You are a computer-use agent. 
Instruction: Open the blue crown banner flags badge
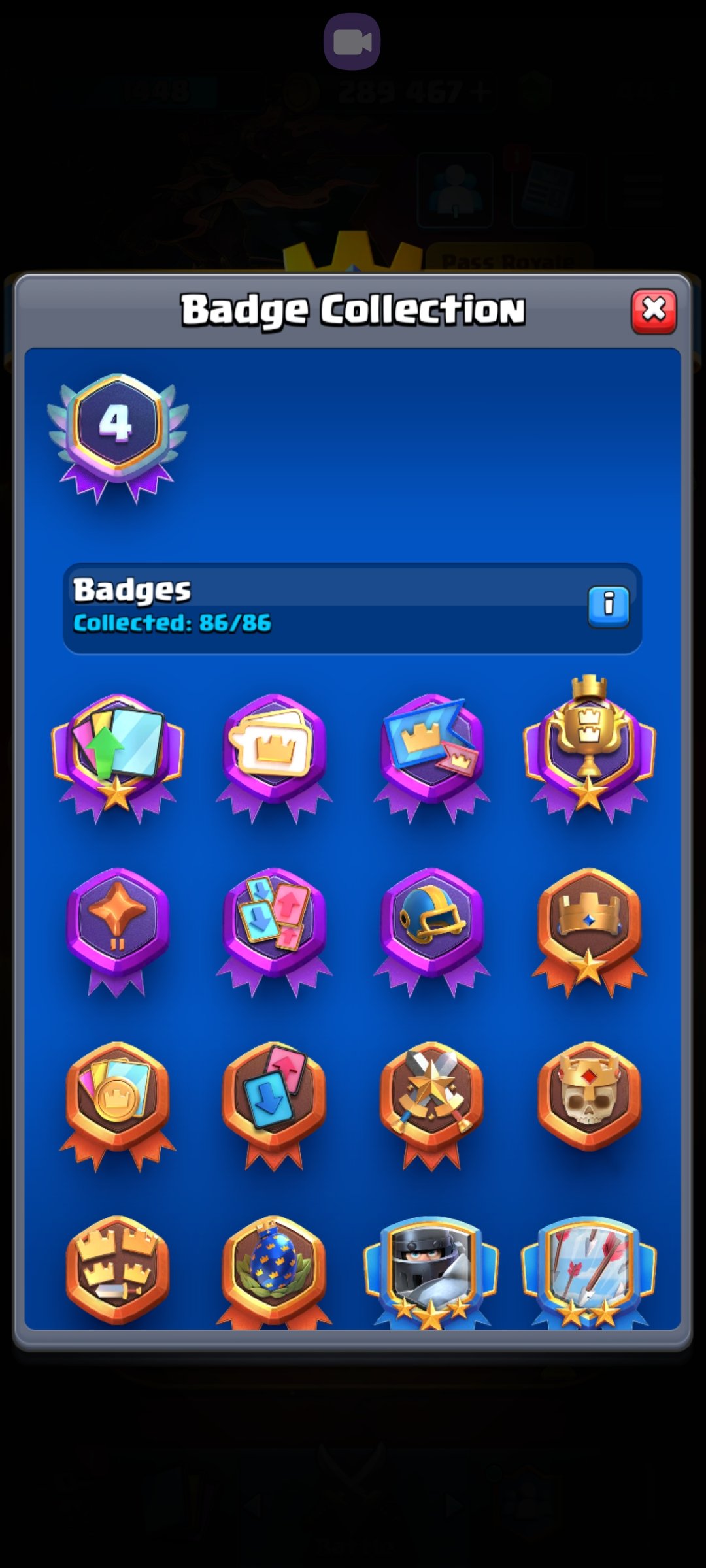[x=431, y=758]
